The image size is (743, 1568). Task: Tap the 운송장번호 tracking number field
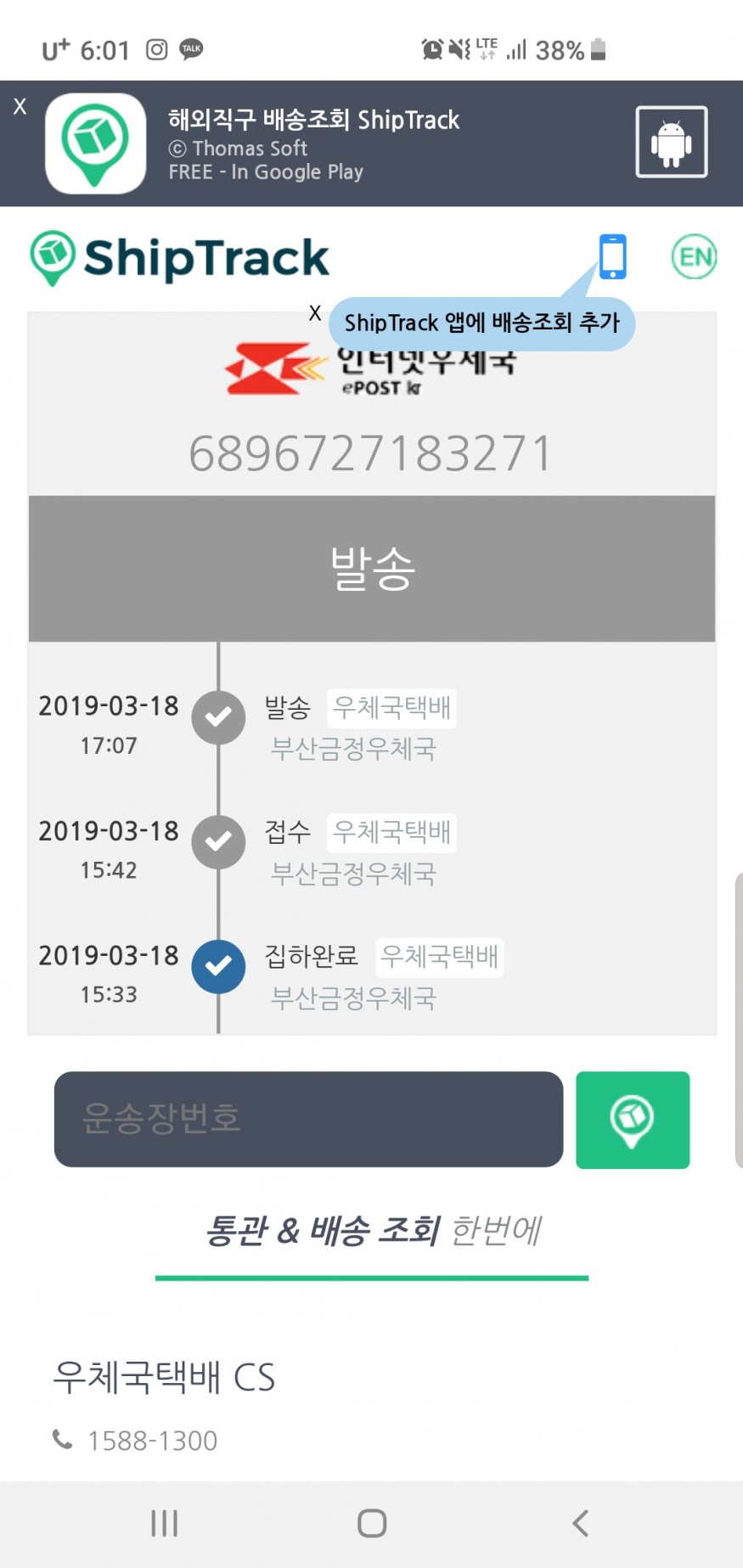(x=308, y=1119)
